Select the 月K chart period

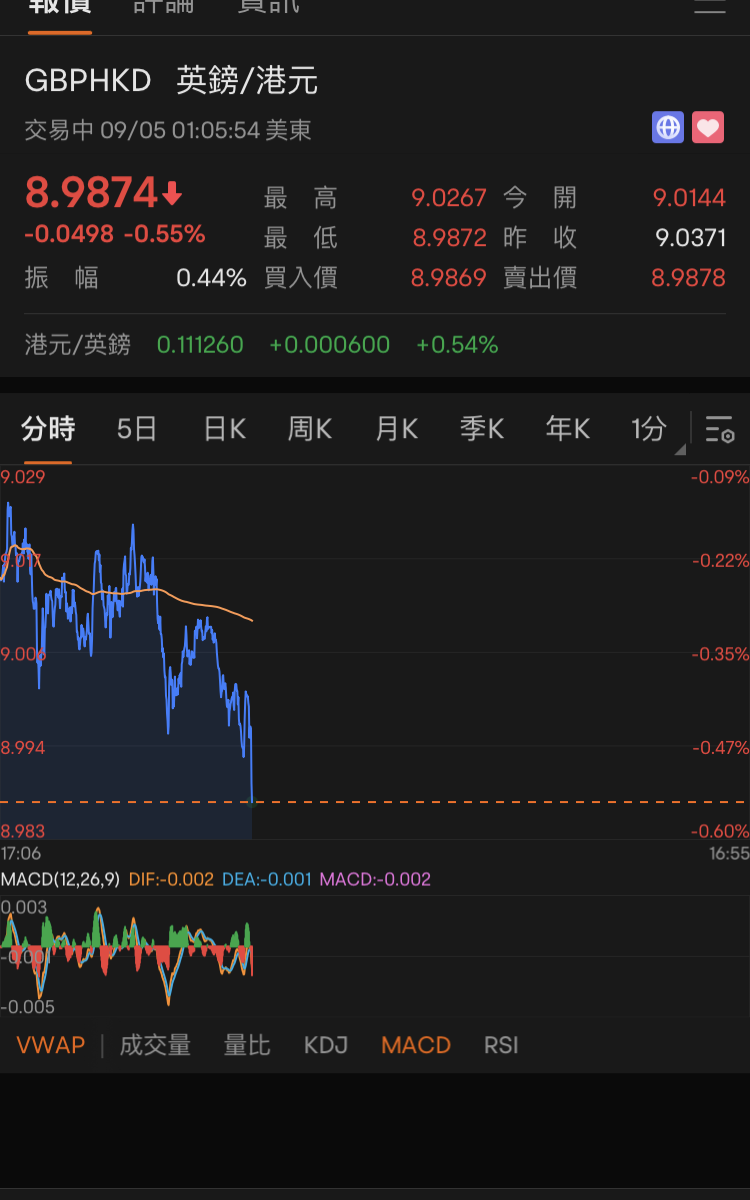pos(396,430)
